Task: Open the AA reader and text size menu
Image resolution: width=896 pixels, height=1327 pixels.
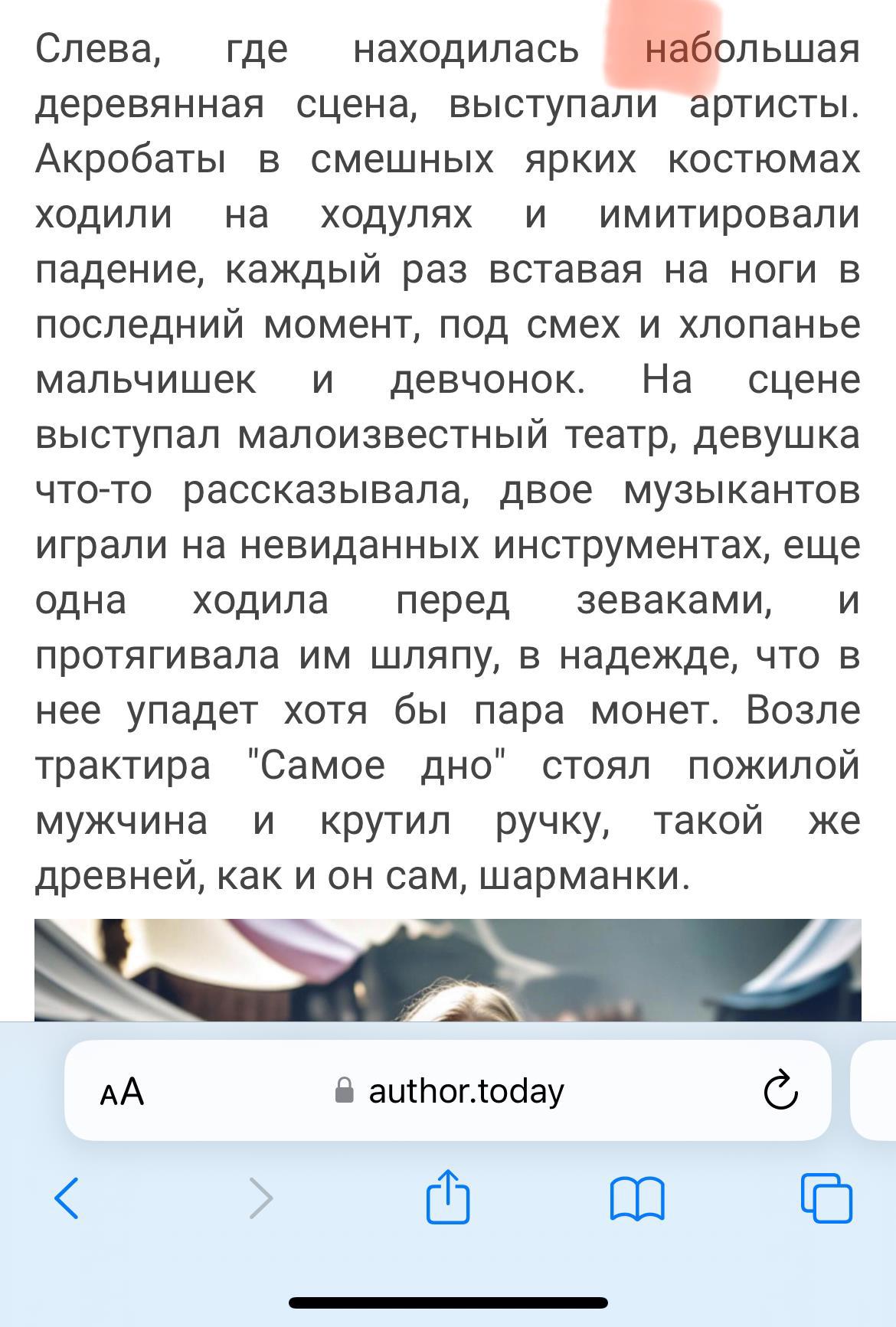Action: click(123, 1091)
